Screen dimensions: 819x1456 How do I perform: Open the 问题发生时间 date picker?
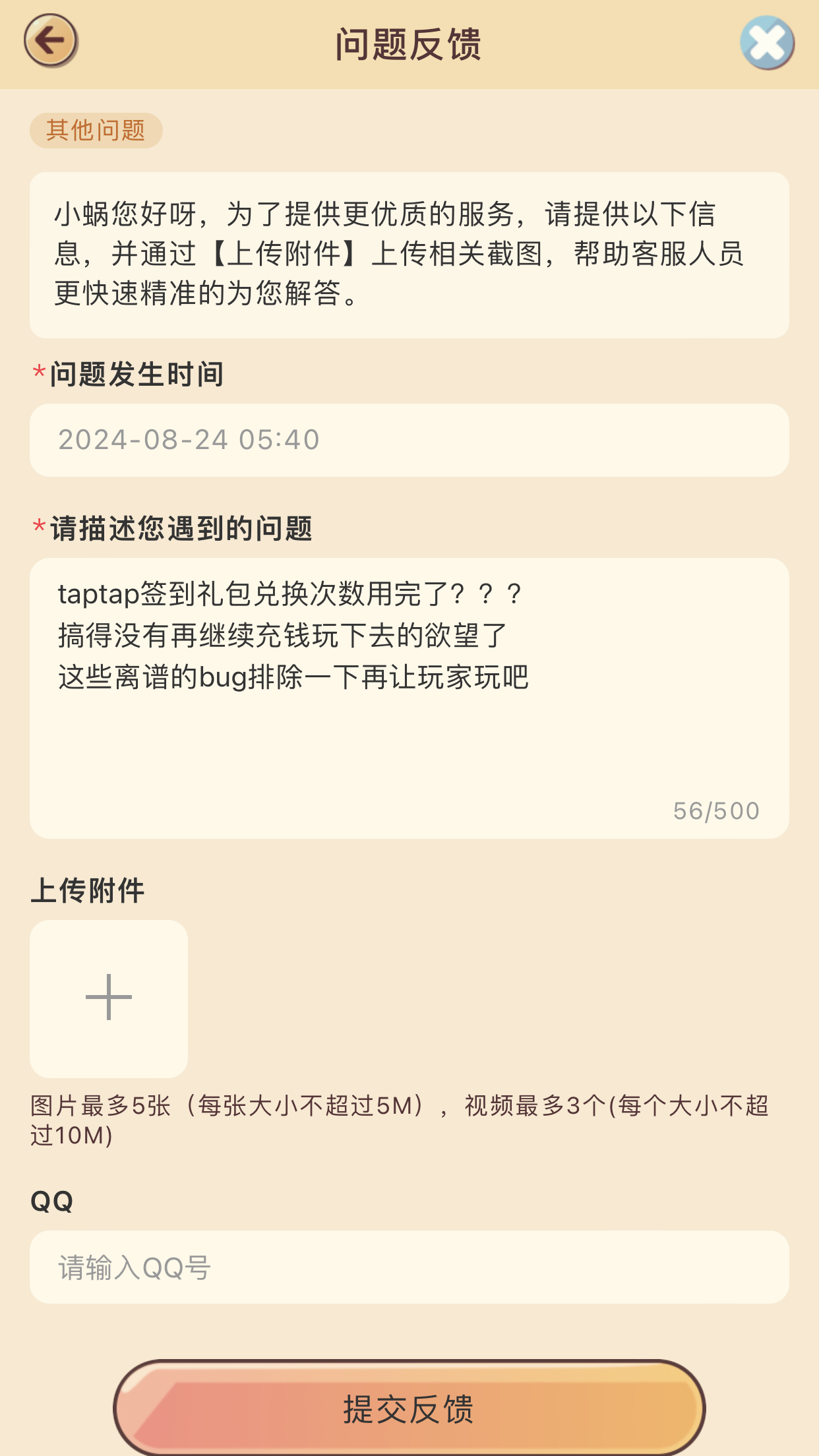coord(409,438)
